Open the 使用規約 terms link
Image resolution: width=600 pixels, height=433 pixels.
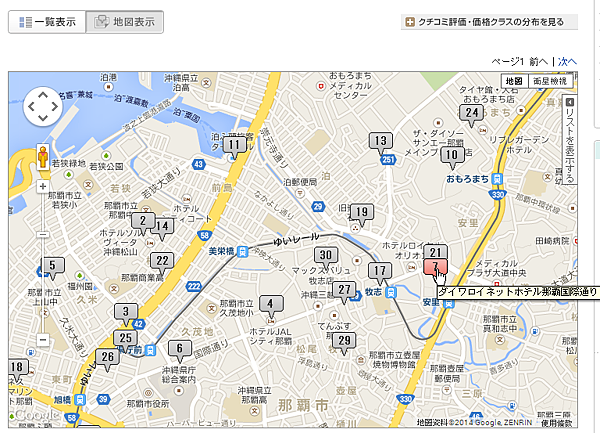click(554, 424)
